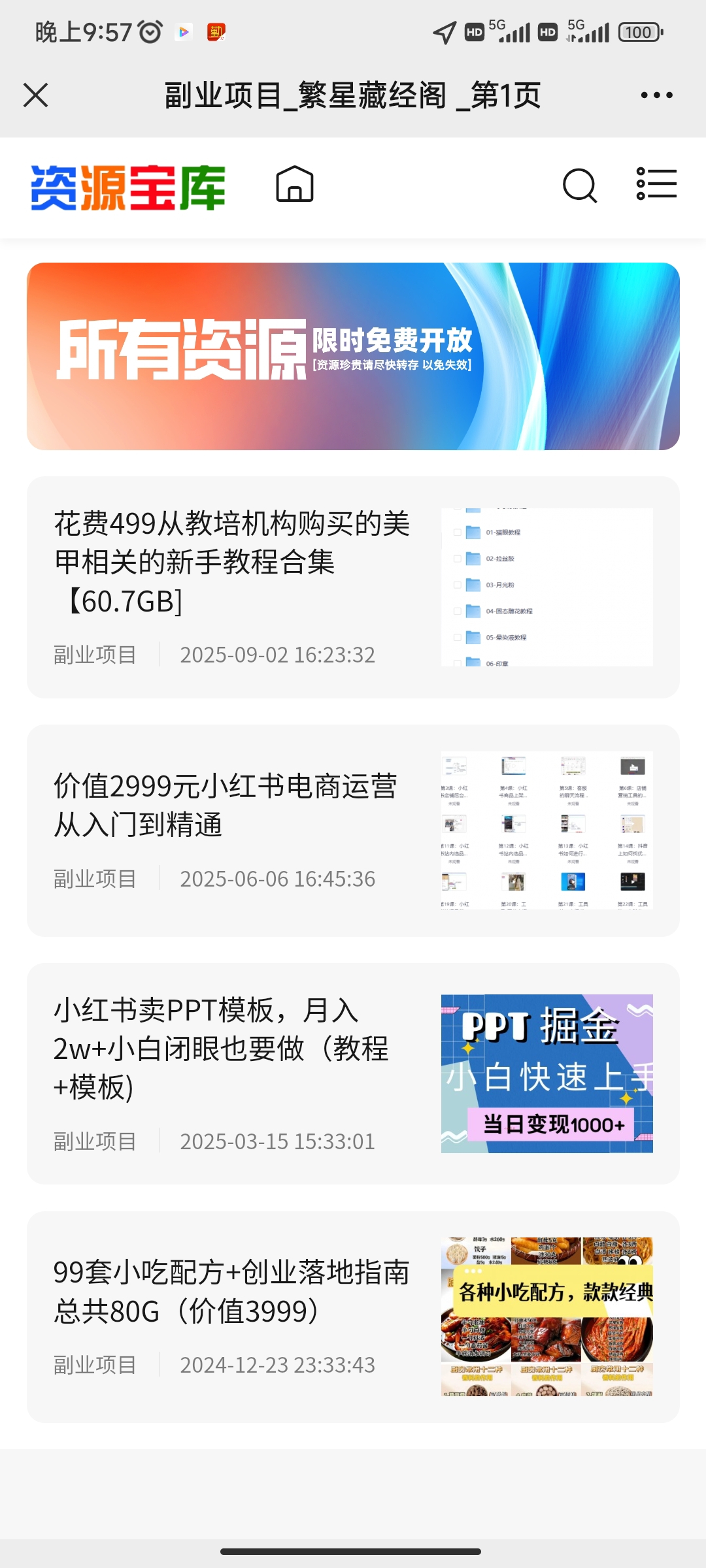Tap the 资源宝库 site logo
This screenshot has height=1568, width=706.
[x=128, y=188]
